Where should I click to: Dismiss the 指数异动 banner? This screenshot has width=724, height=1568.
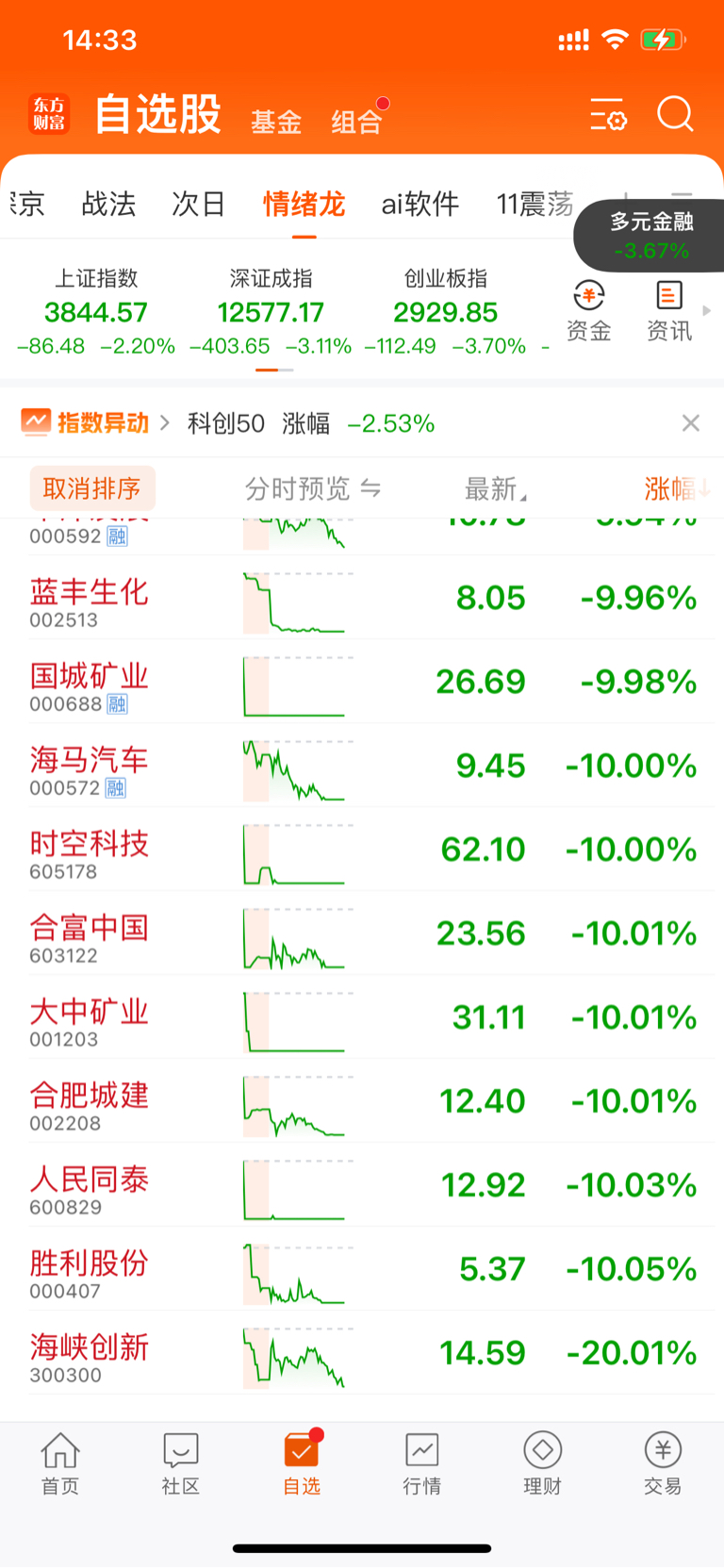(x=691, y=423)
